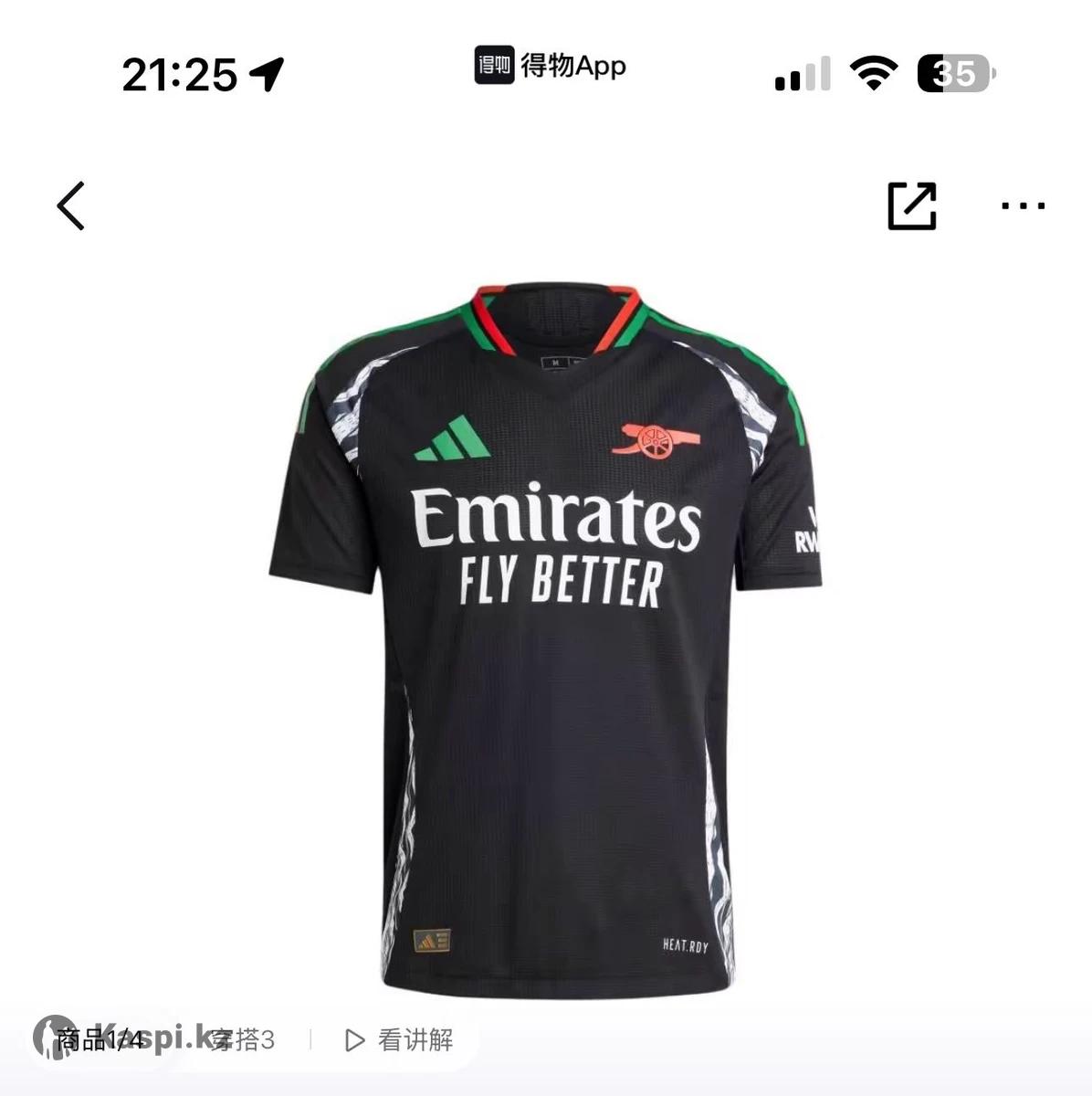
Task: Go back to the previous page
Action: click(x=71, y=205)
